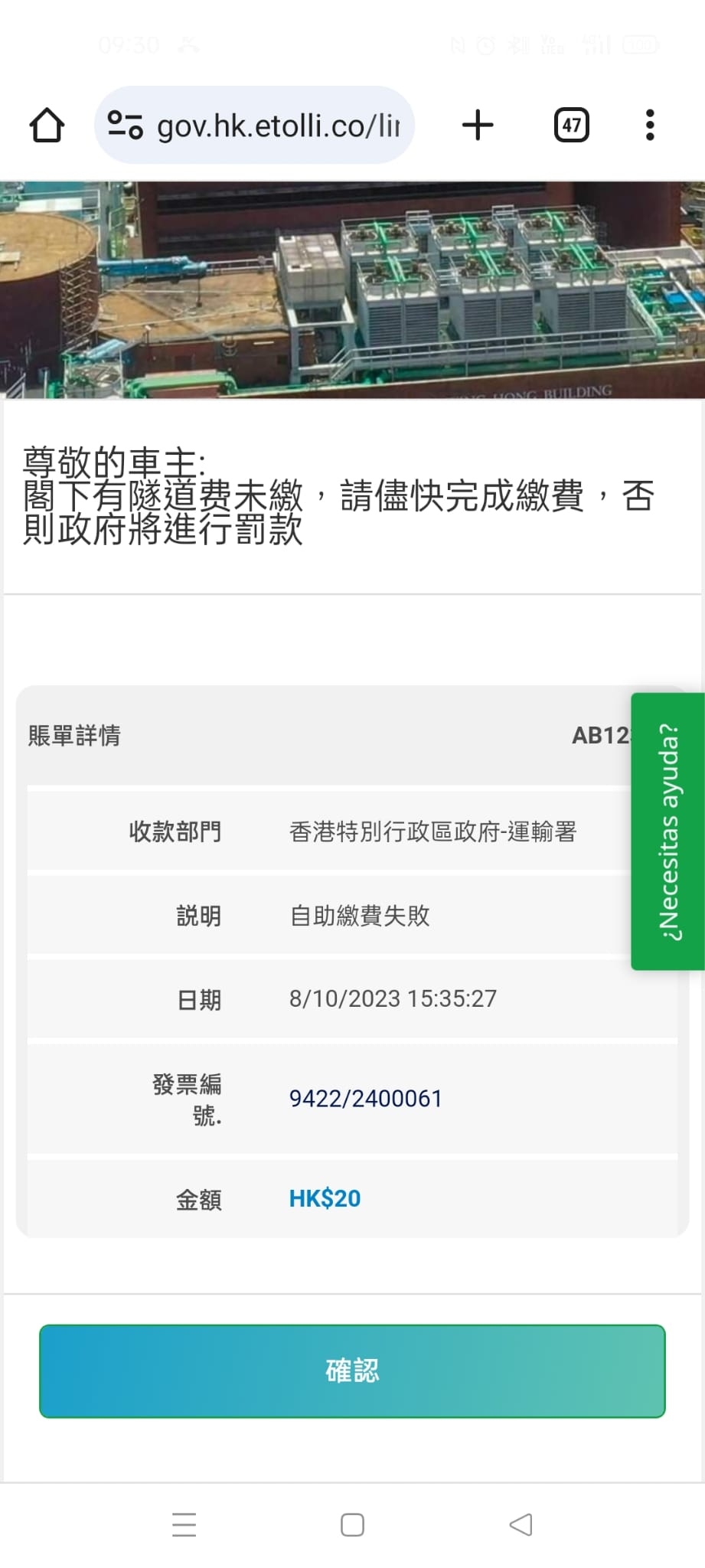Open the site info icon in the address bar

[x=125, y=125]
